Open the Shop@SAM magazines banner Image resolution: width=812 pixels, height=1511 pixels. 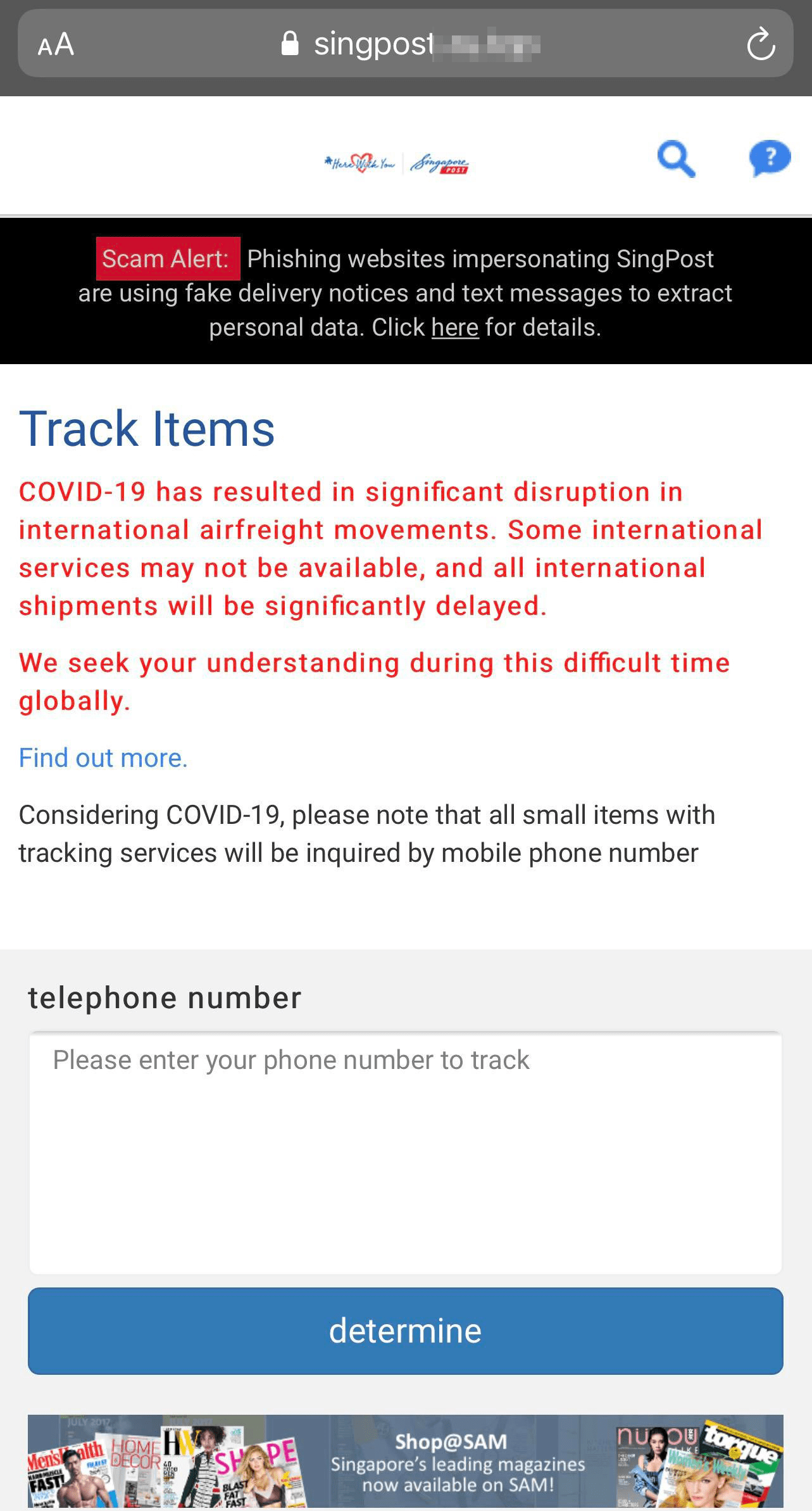tap(405, 1462)
